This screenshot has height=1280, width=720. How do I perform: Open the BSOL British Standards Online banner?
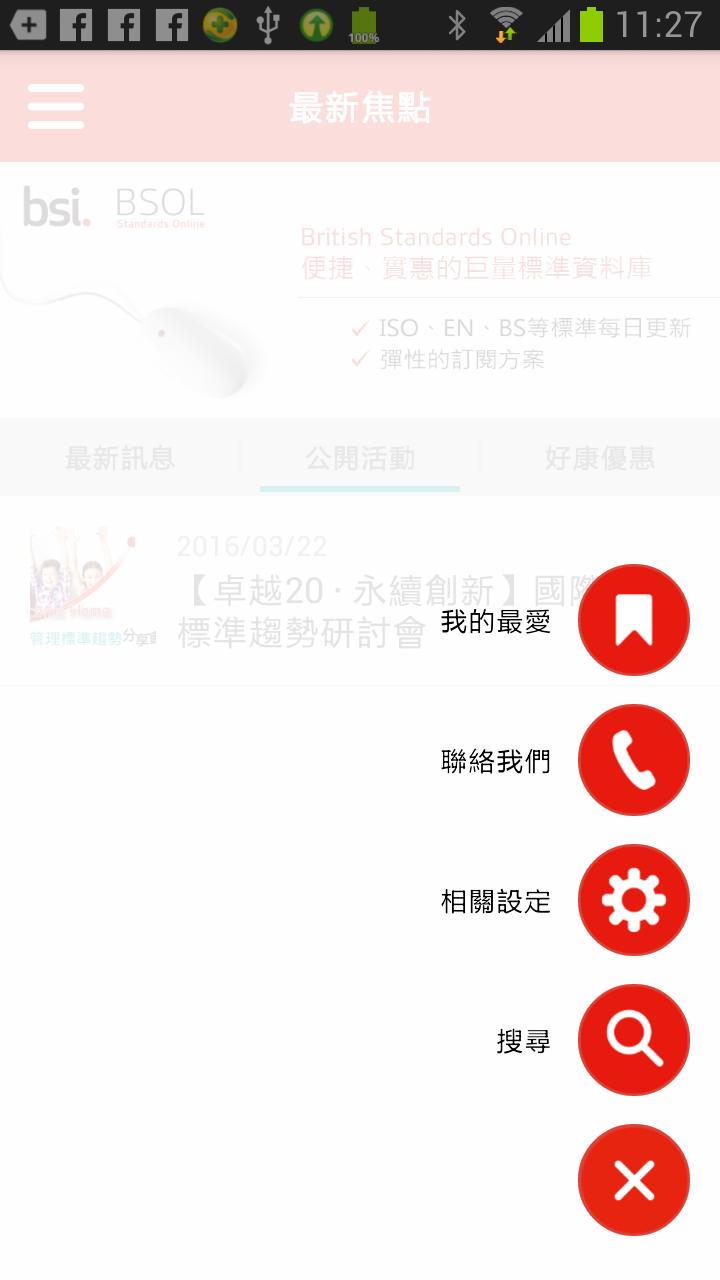point(360,290)
